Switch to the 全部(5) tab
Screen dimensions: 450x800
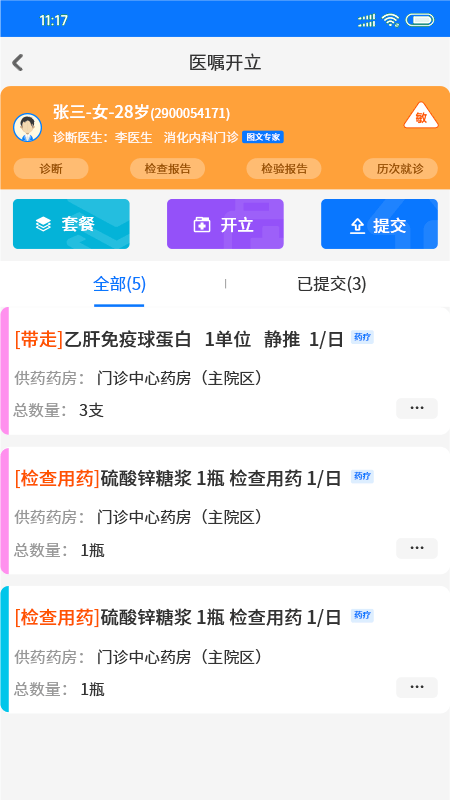pos(119,284)
